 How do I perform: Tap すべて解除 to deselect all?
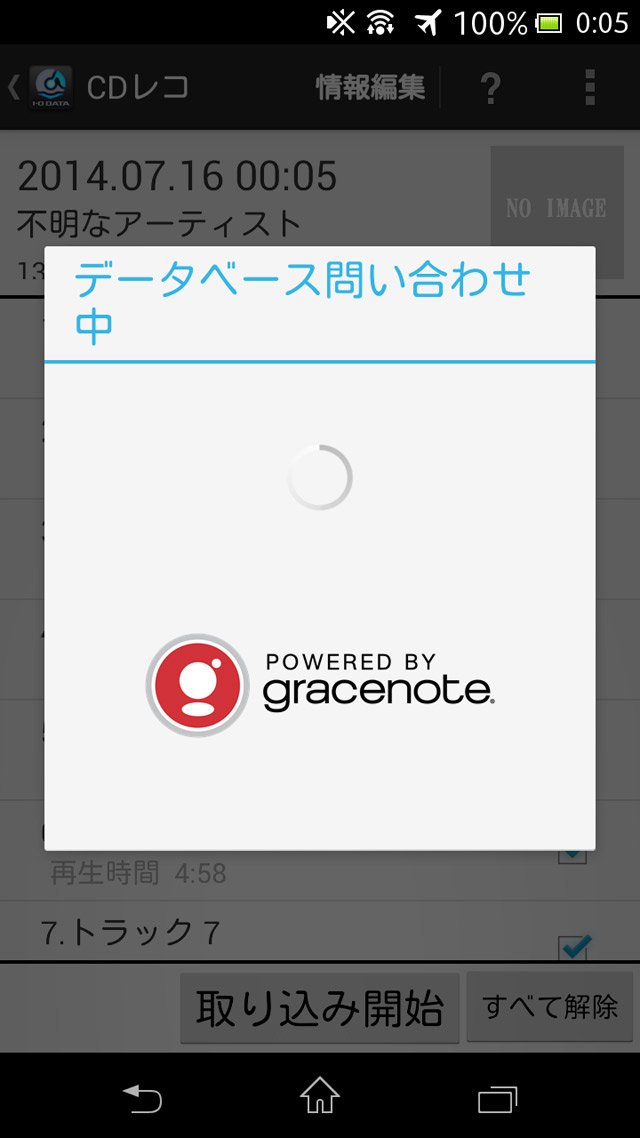[x=550, y=1007]
